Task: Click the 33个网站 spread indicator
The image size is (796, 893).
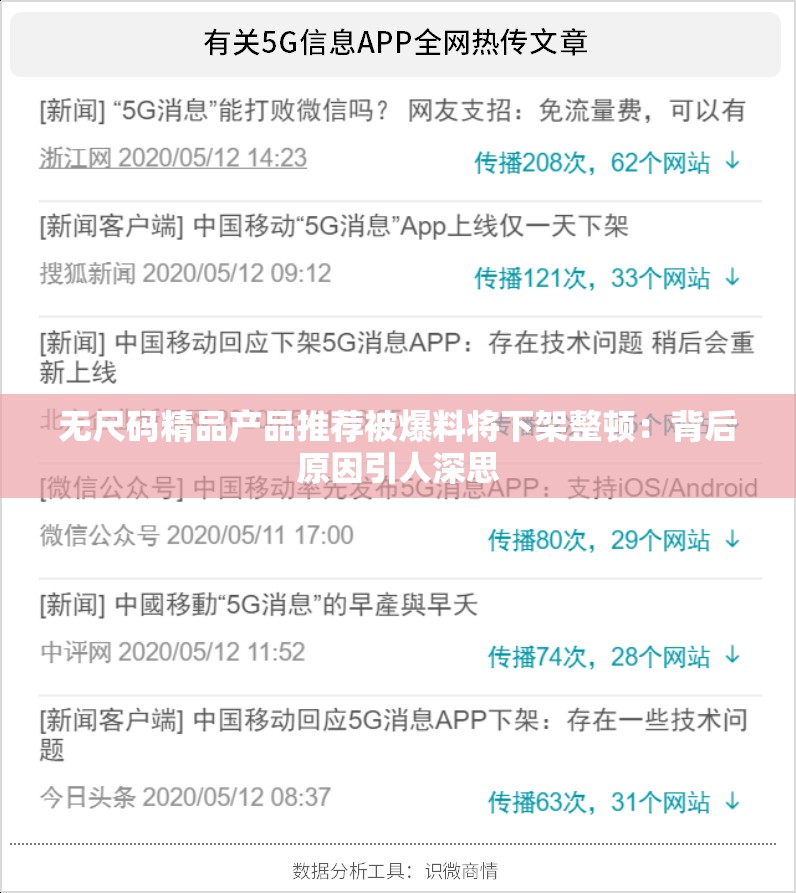Action: point(664,278)
